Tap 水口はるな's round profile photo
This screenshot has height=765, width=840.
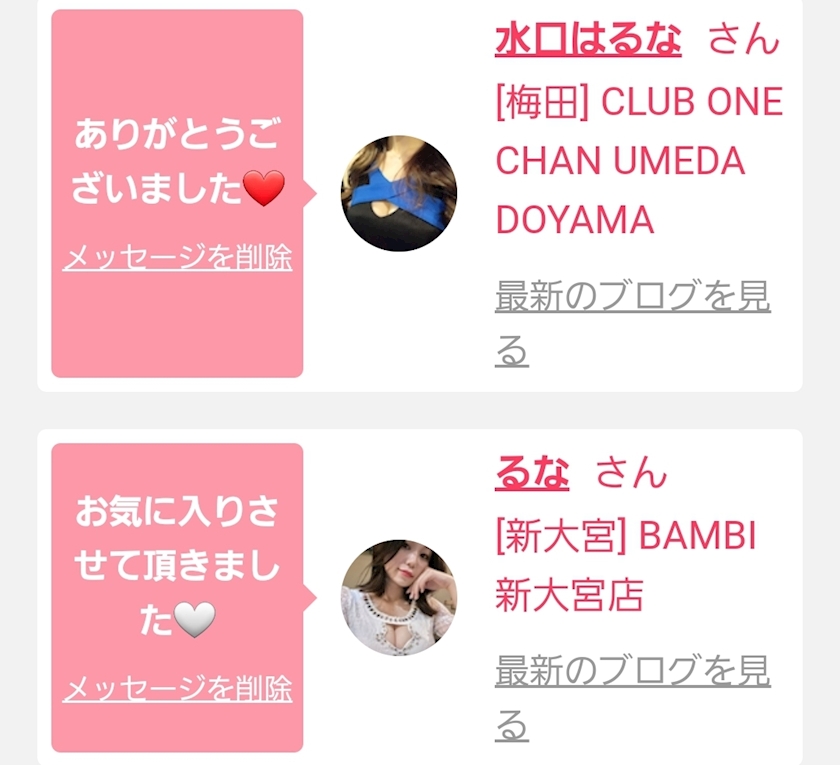pyautogui.click(x=399, y=193)
